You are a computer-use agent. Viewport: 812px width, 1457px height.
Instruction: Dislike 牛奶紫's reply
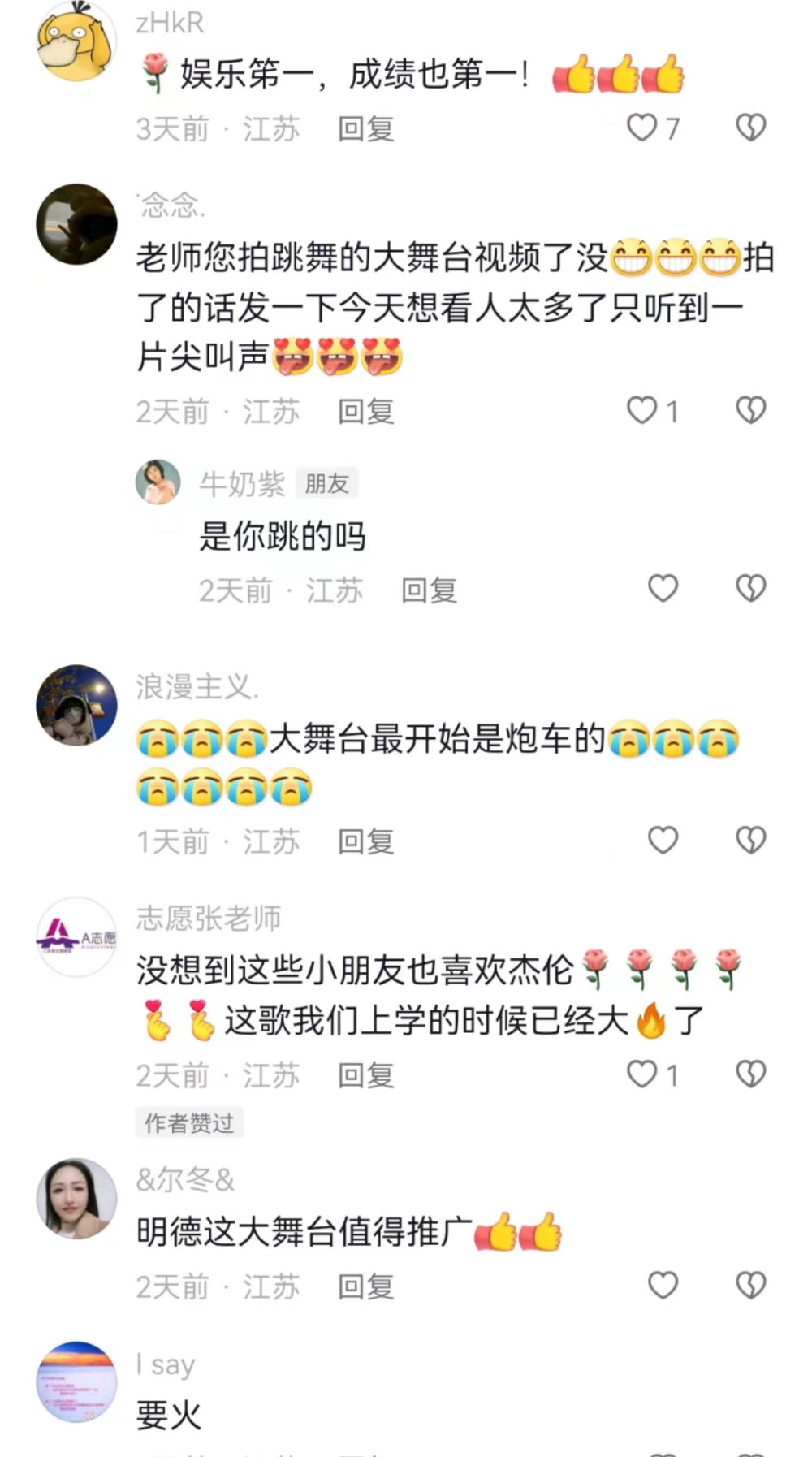tap(751, 588)
